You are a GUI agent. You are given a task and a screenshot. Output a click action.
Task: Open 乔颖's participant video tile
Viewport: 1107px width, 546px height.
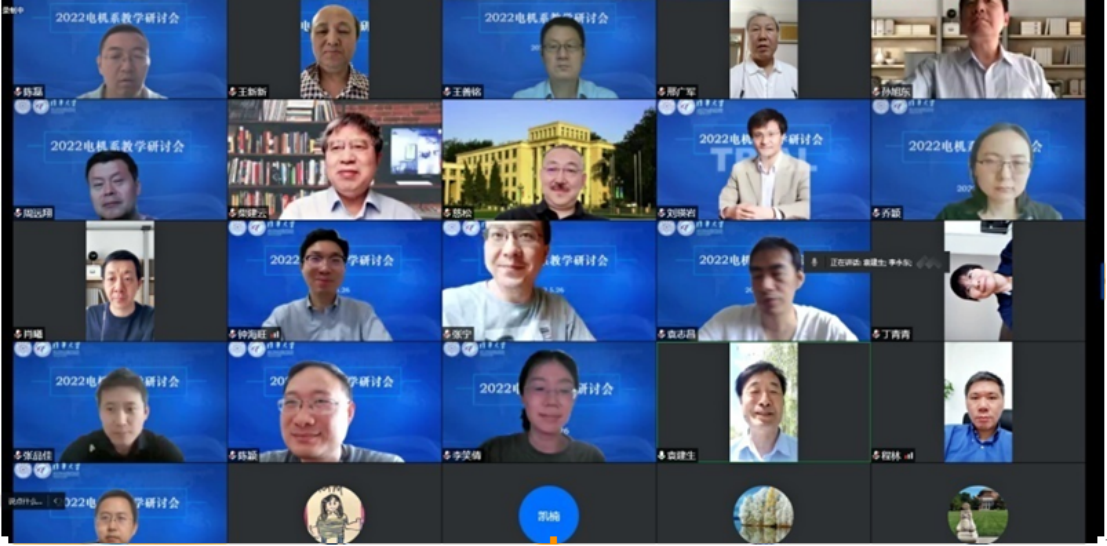click(977, 160)
